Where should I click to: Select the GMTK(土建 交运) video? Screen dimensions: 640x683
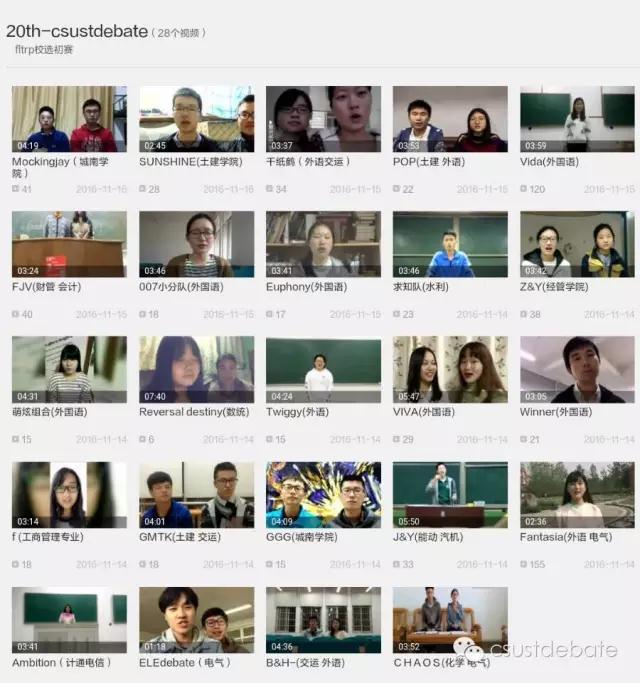click(196, 494)
